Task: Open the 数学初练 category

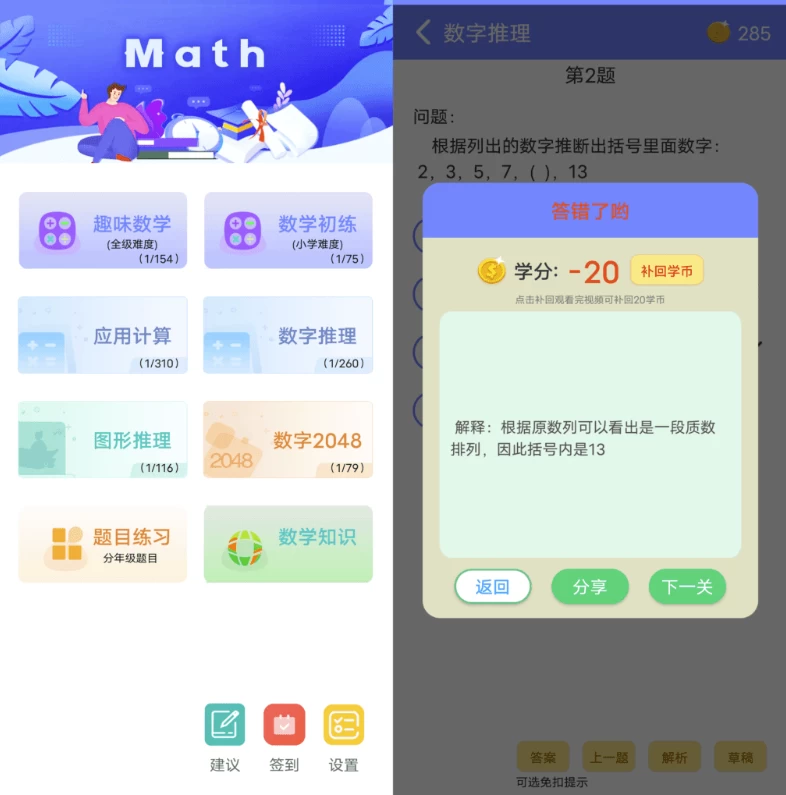Action: click(x=288, y=231)
